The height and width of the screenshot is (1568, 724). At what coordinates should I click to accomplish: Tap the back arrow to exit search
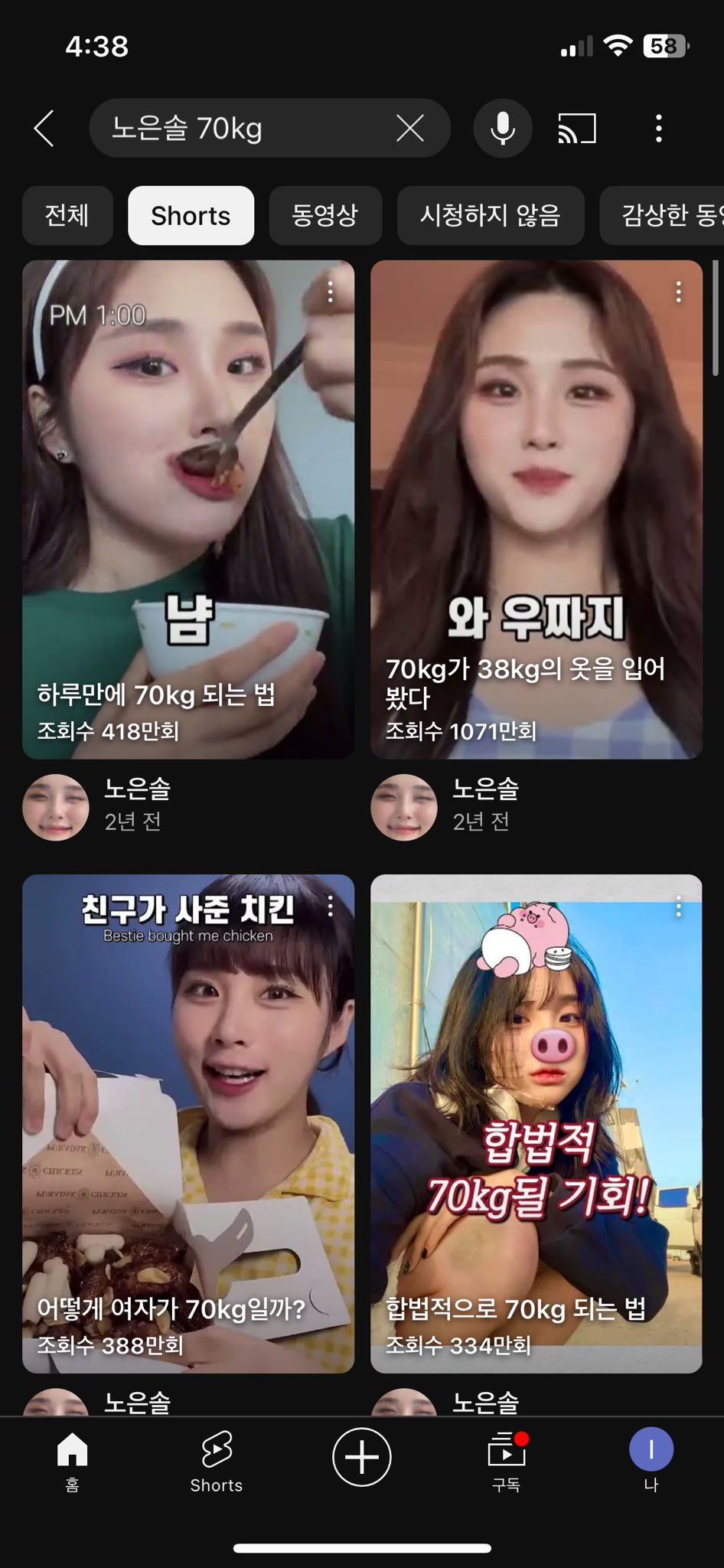pos(44,128)
